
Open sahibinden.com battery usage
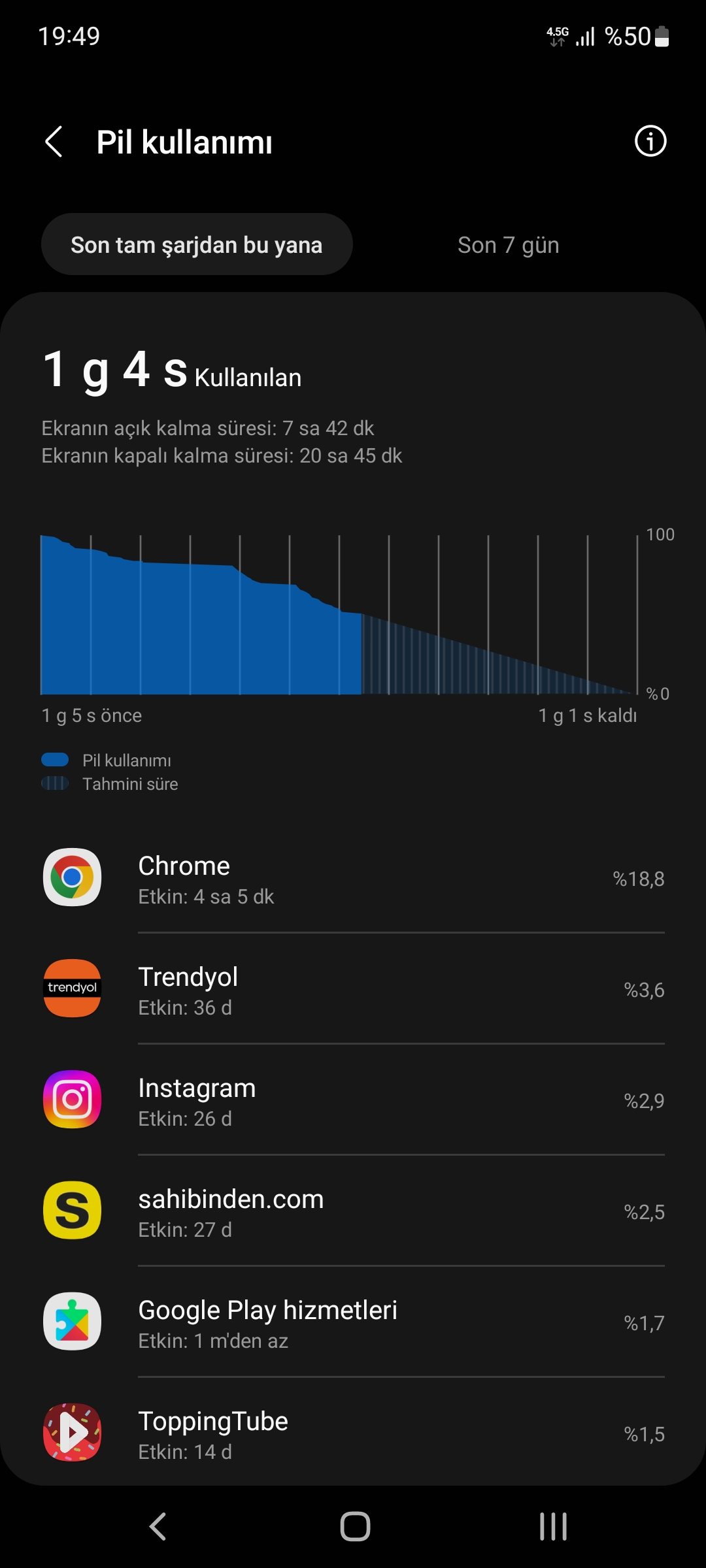353,1211
